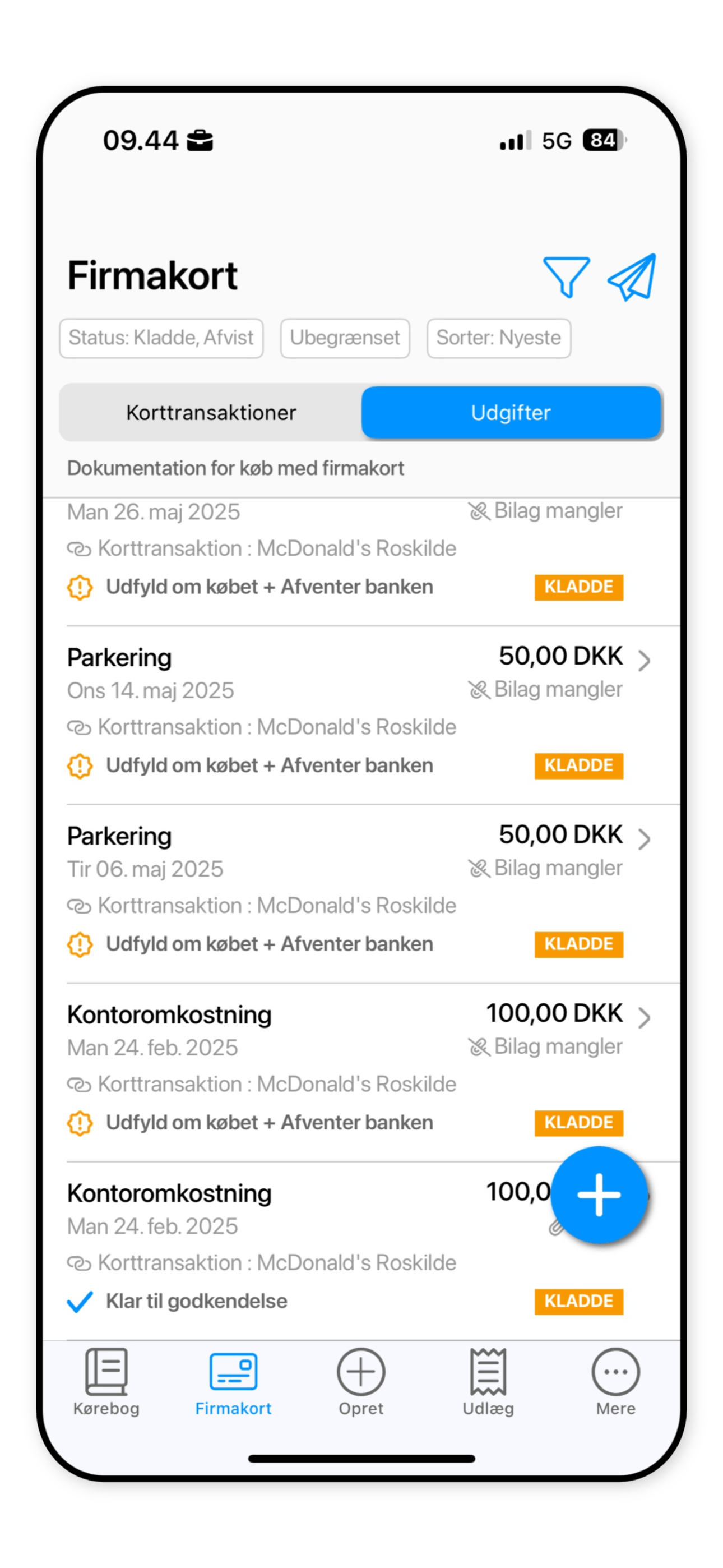
Task: Switch to the Korttransaktioner segment
Action: coord(211,413)
